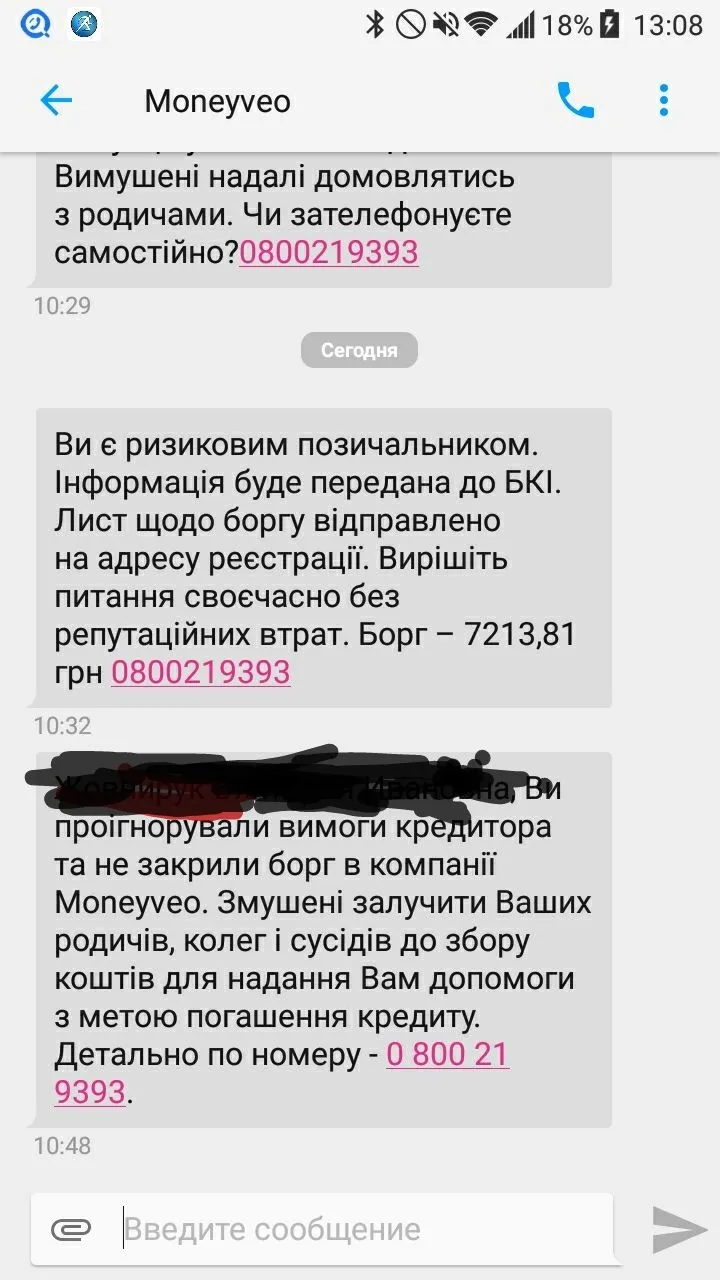Viewport: 720px width, 1280px height.
Task: Call Moneyveo using the phone icon
Action: click(x=575, y=100)
